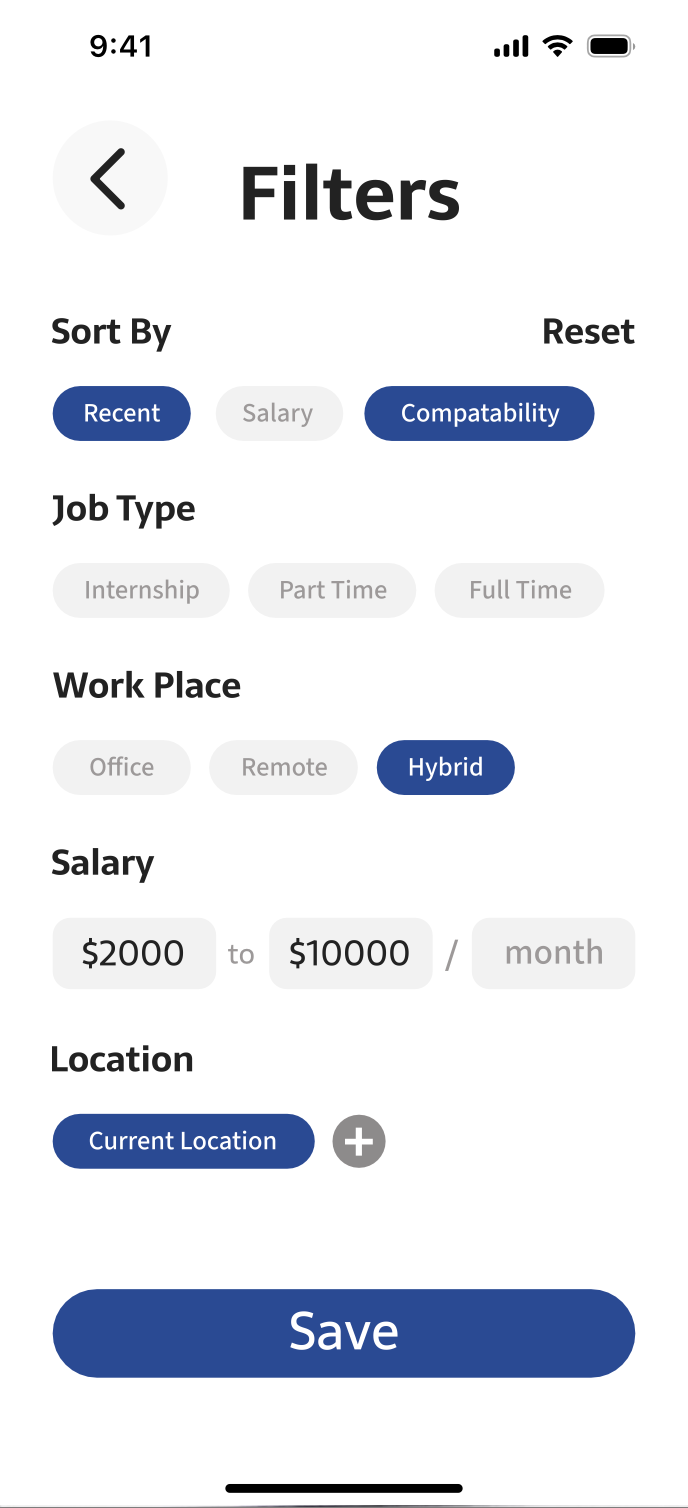Change the month salary period

tap(553, 954)
